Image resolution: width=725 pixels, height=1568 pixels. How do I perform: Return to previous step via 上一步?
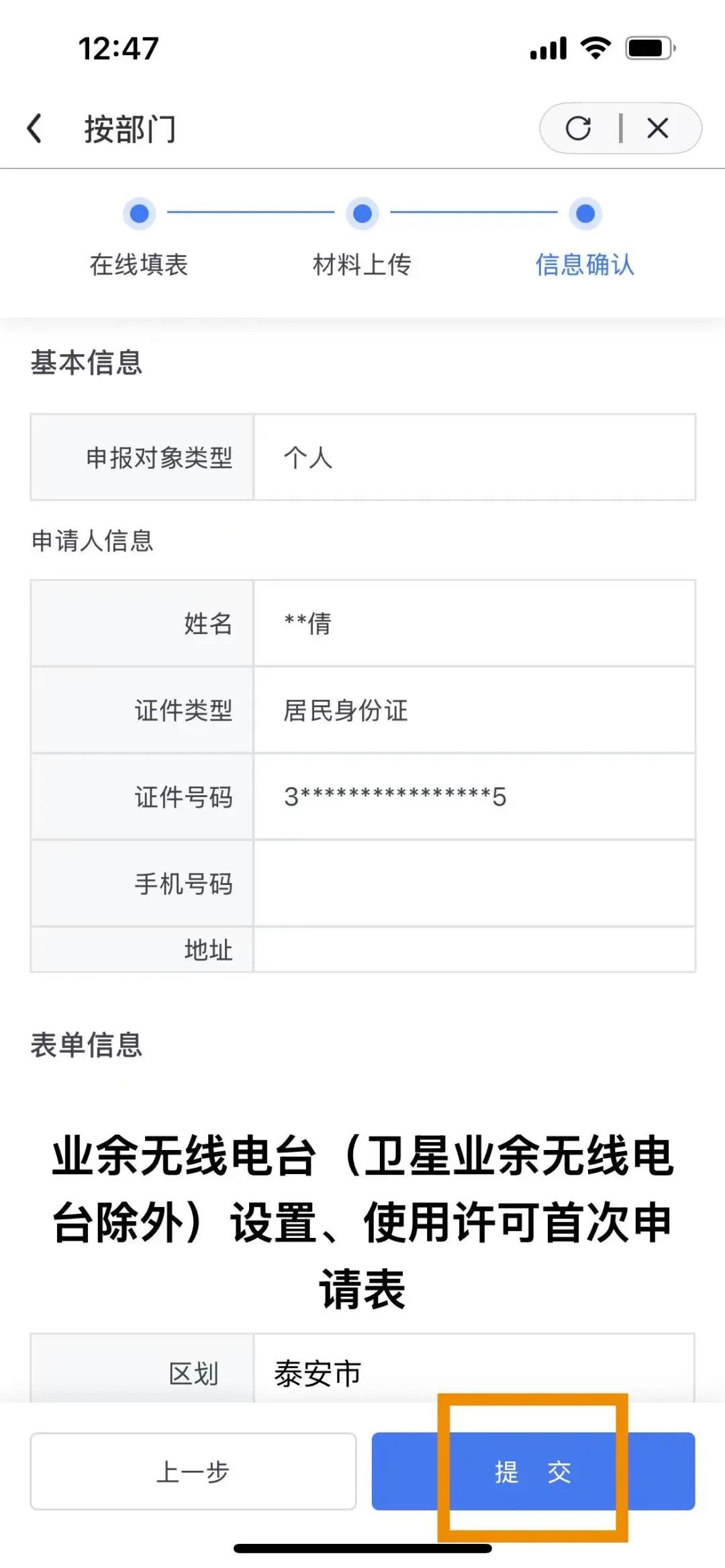(193, 1471)
